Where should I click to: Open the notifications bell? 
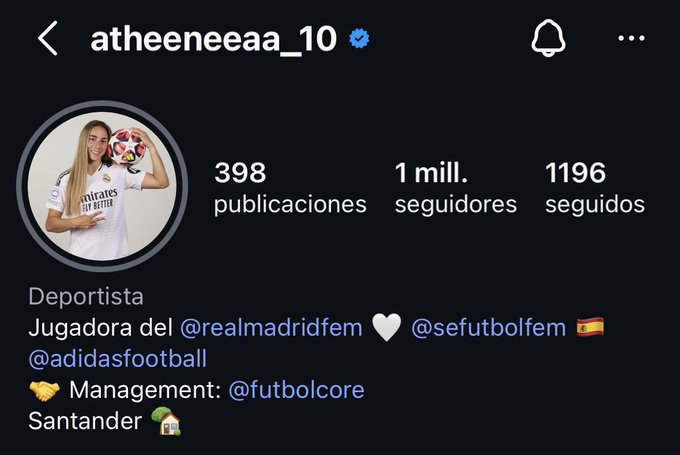coord(547,39)
